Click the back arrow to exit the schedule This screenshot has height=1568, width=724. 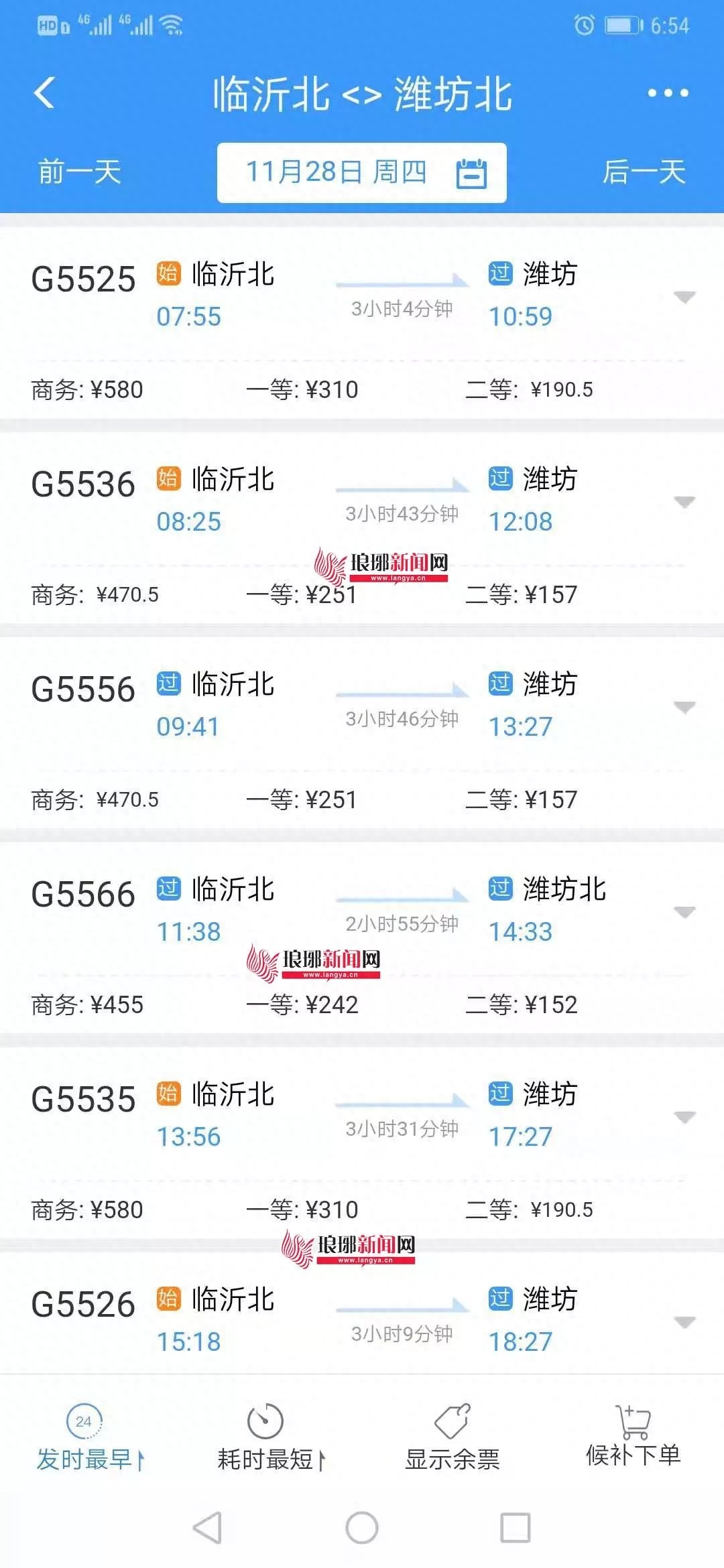[42, 94]
